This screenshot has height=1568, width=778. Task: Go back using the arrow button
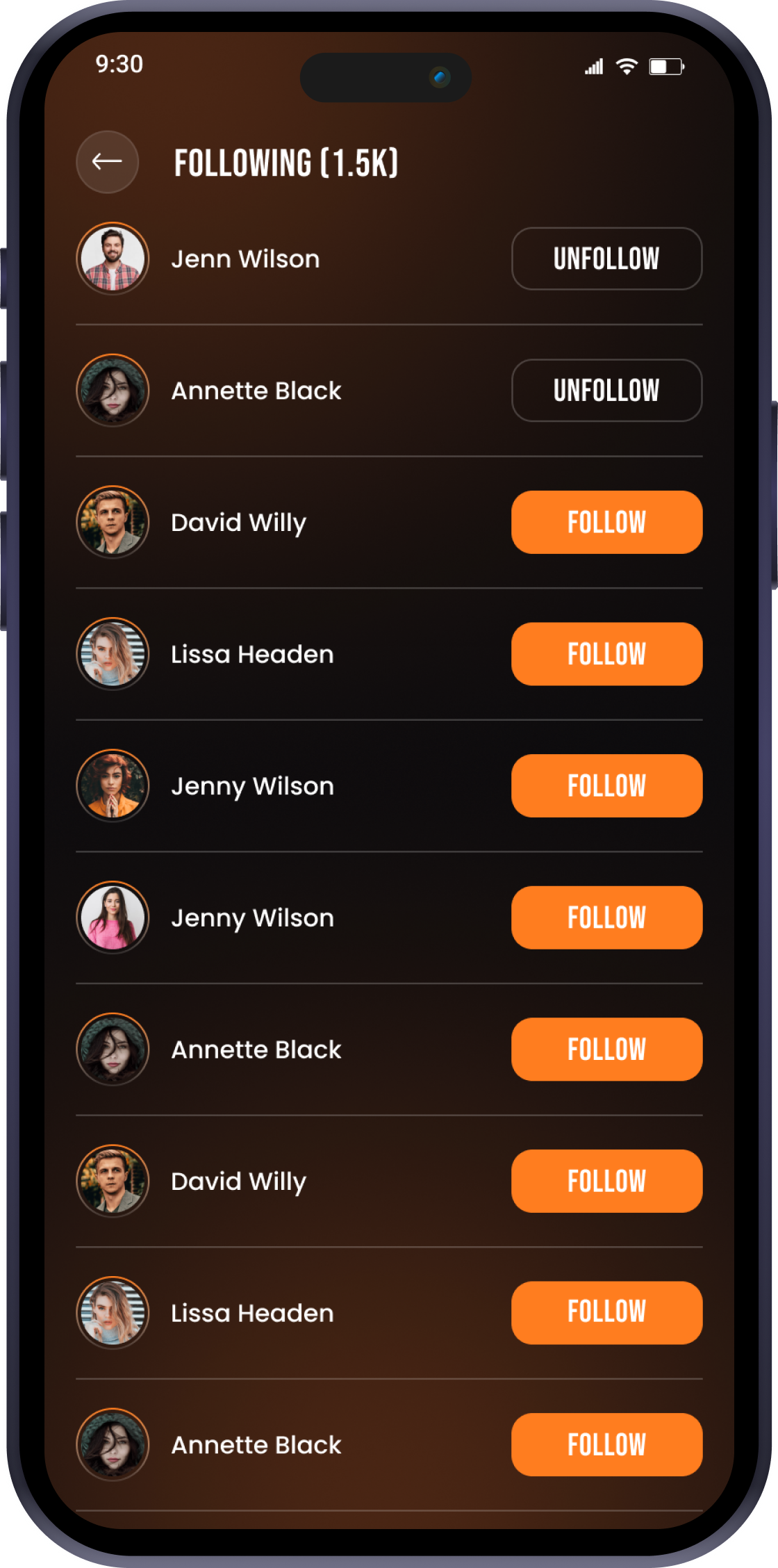click(x=107, y=162)
